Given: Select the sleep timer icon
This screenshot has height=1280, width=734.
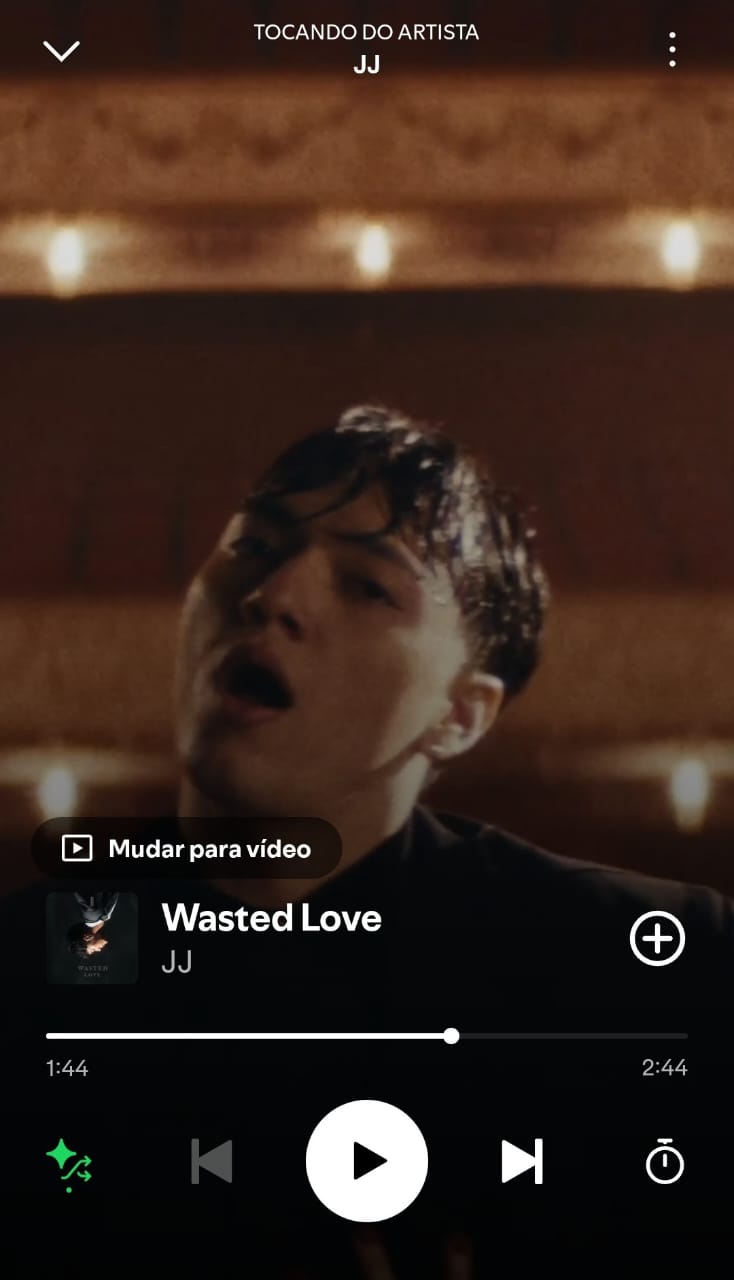Looking at the screenshot, I should (665, 1162).
